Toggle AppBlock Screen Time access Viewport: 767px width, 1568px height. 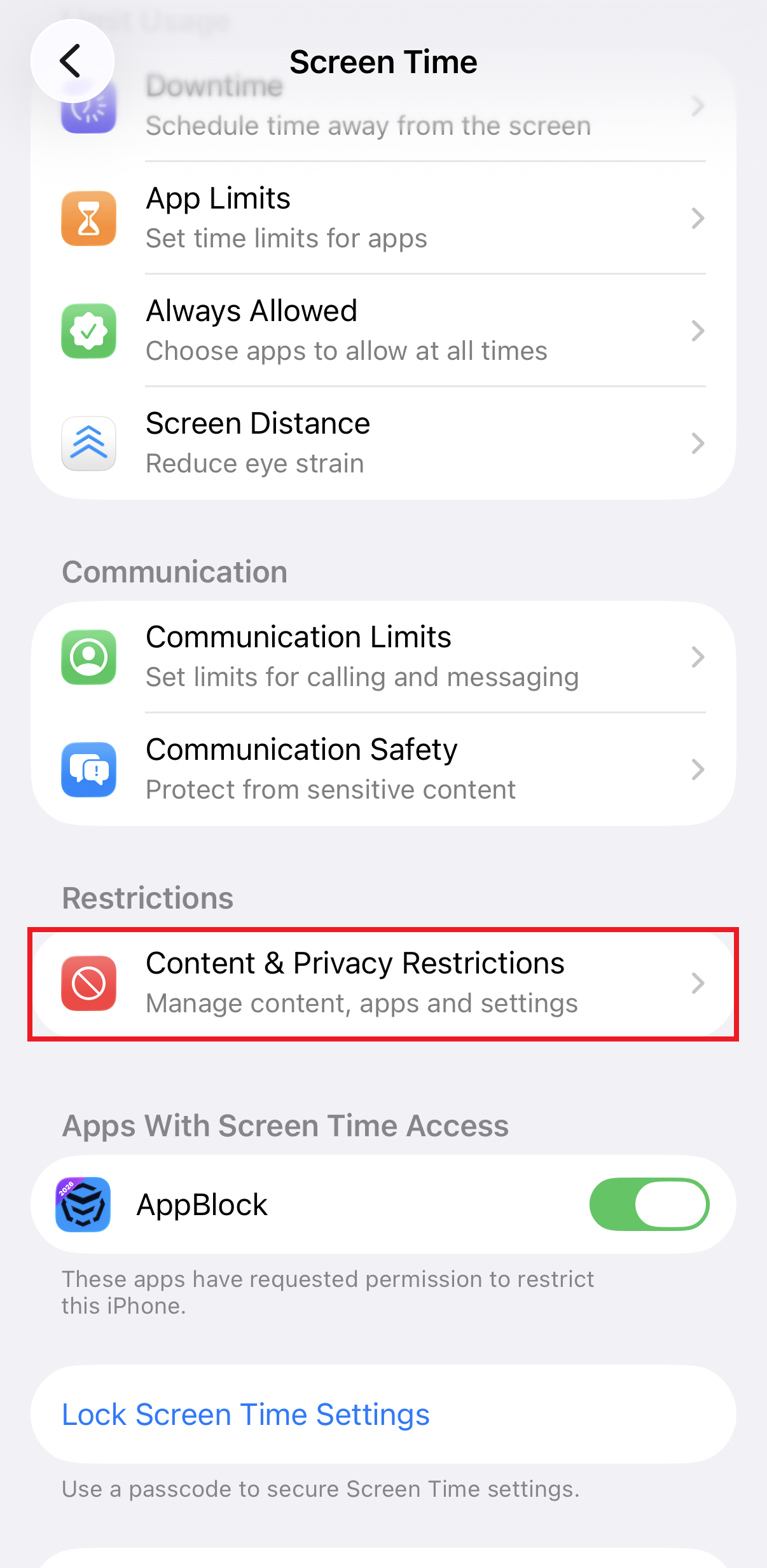click(x=649, y=1204)
